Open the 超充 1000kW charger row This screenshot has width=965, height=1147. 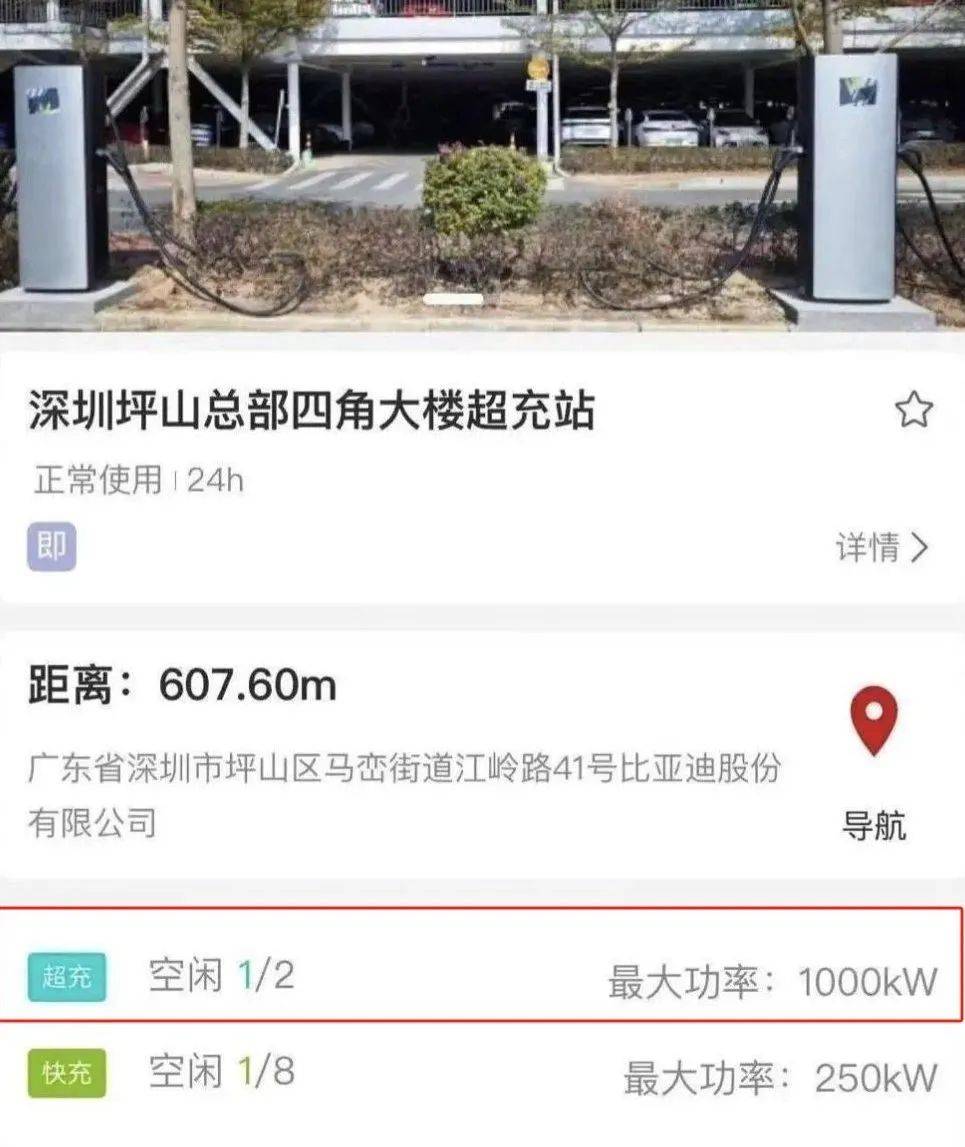click(x=480, y=974)
